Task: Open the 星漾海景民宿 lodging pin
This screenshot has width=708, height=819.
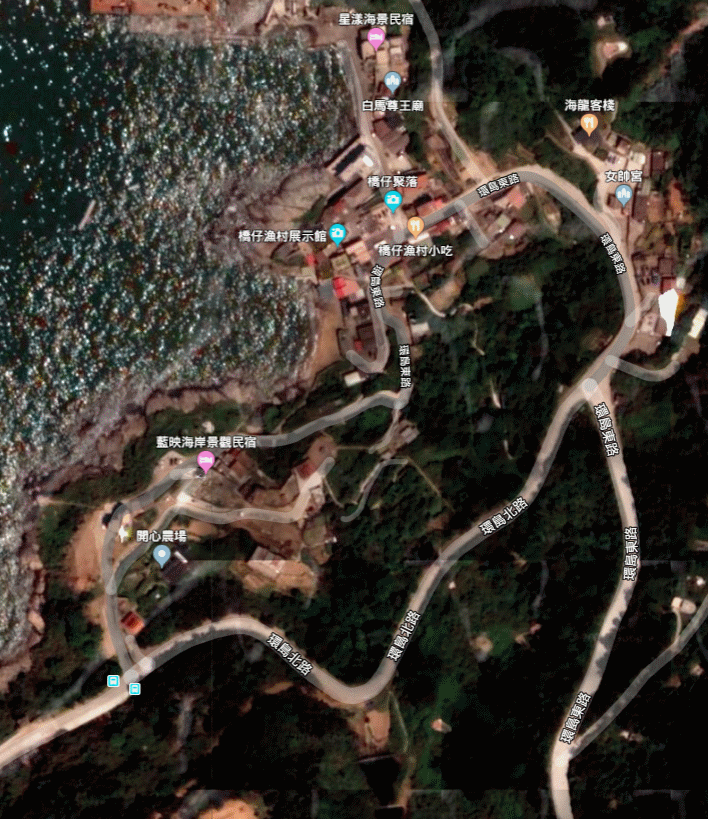Action: (x=376, y=38)
